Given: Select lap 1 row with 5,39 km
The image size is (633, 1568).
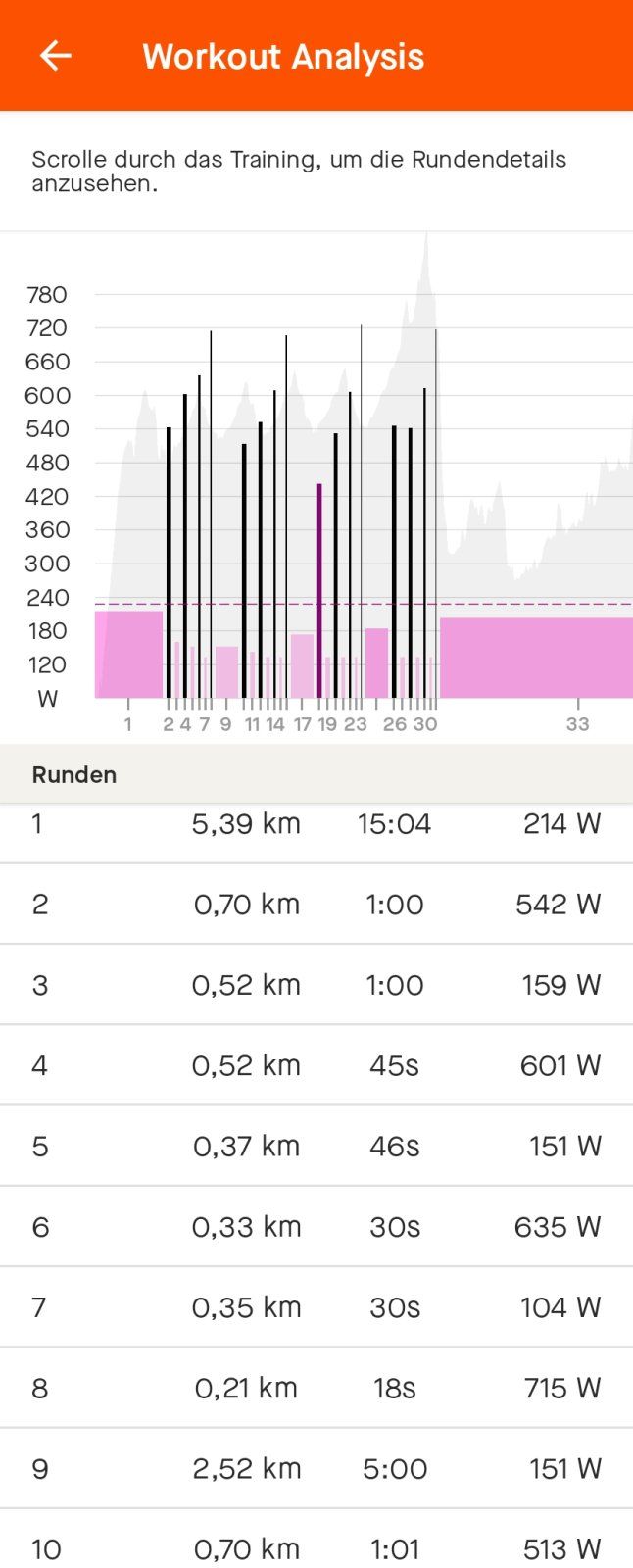Looking at the screenshot, I should click(316, 824).
